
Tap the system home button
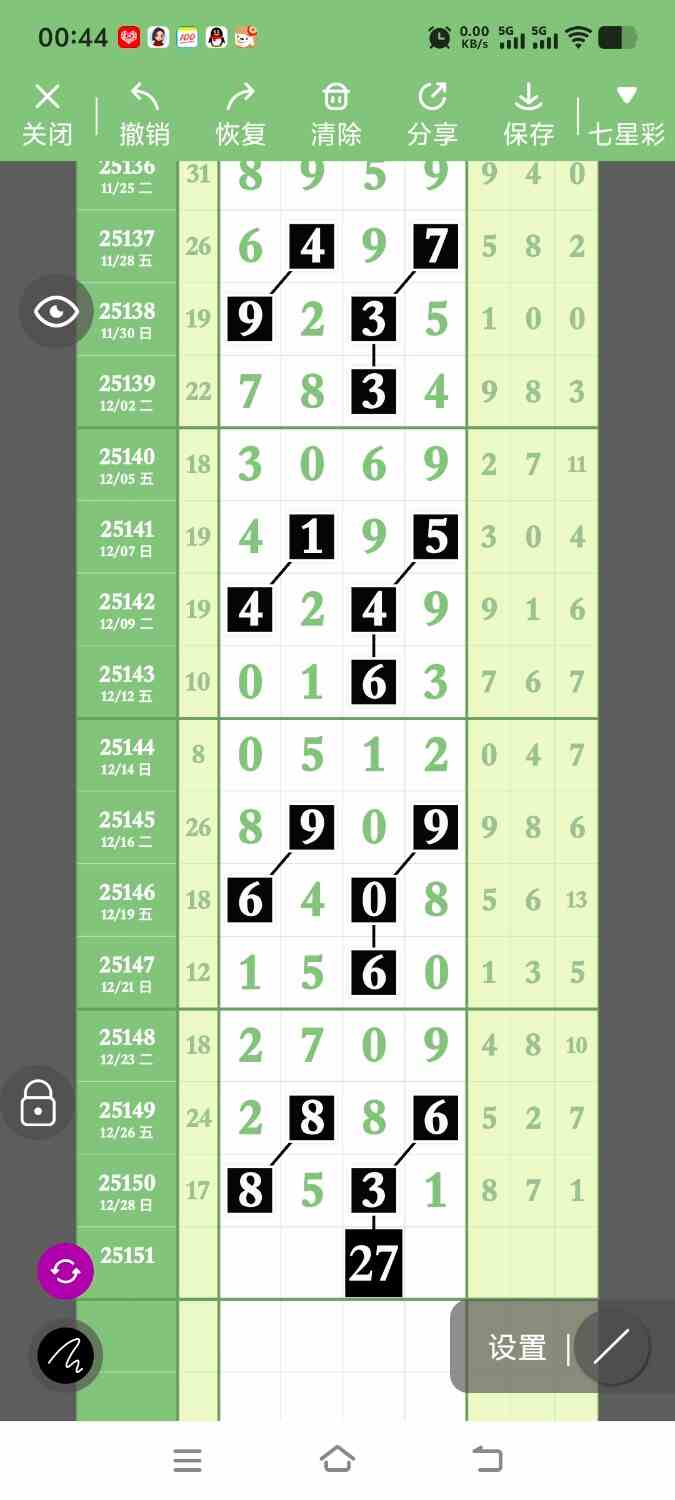pos(337,1460)
